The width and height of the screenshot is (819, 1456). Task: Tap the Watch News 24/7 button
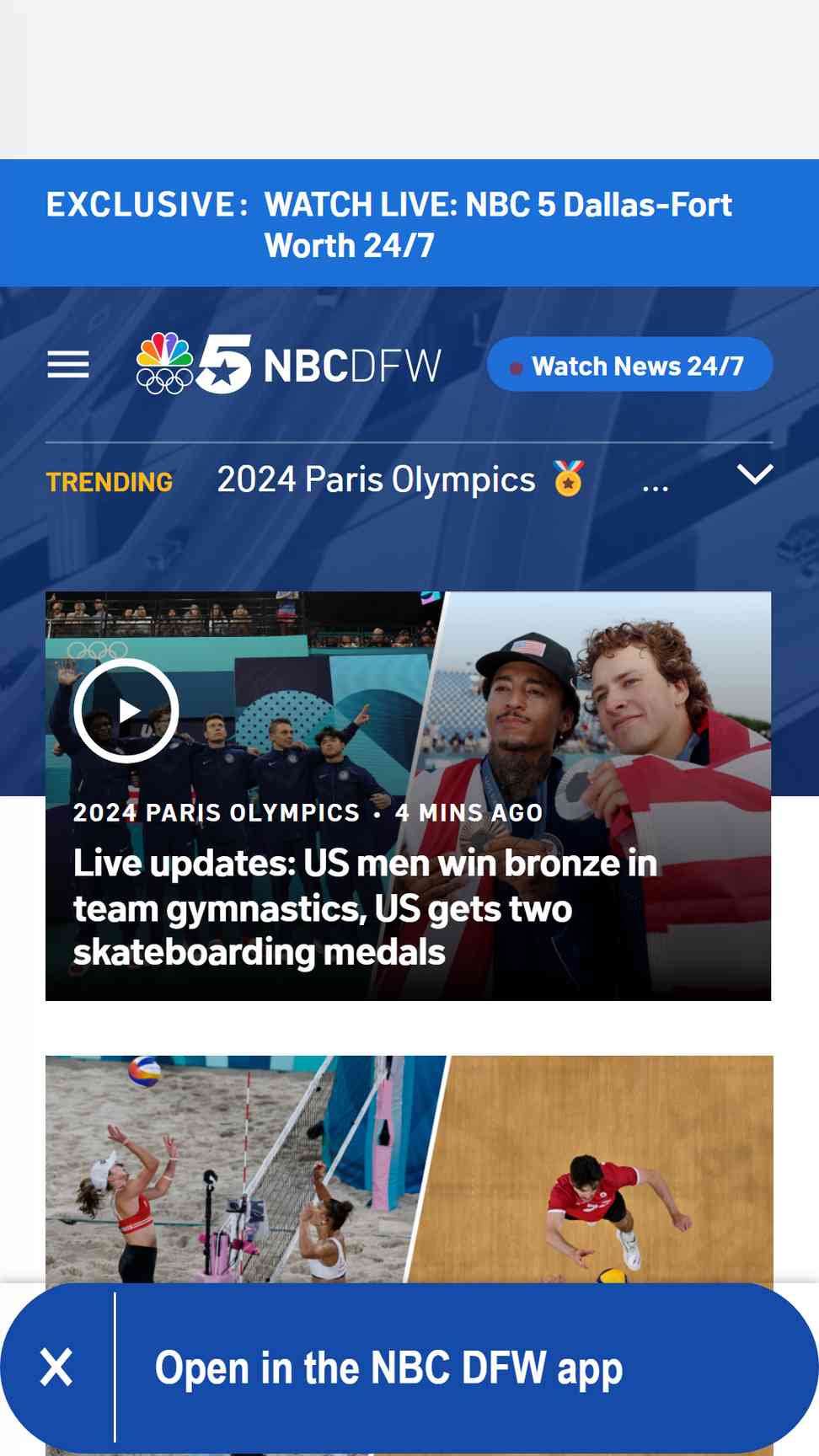coord(629,365)
